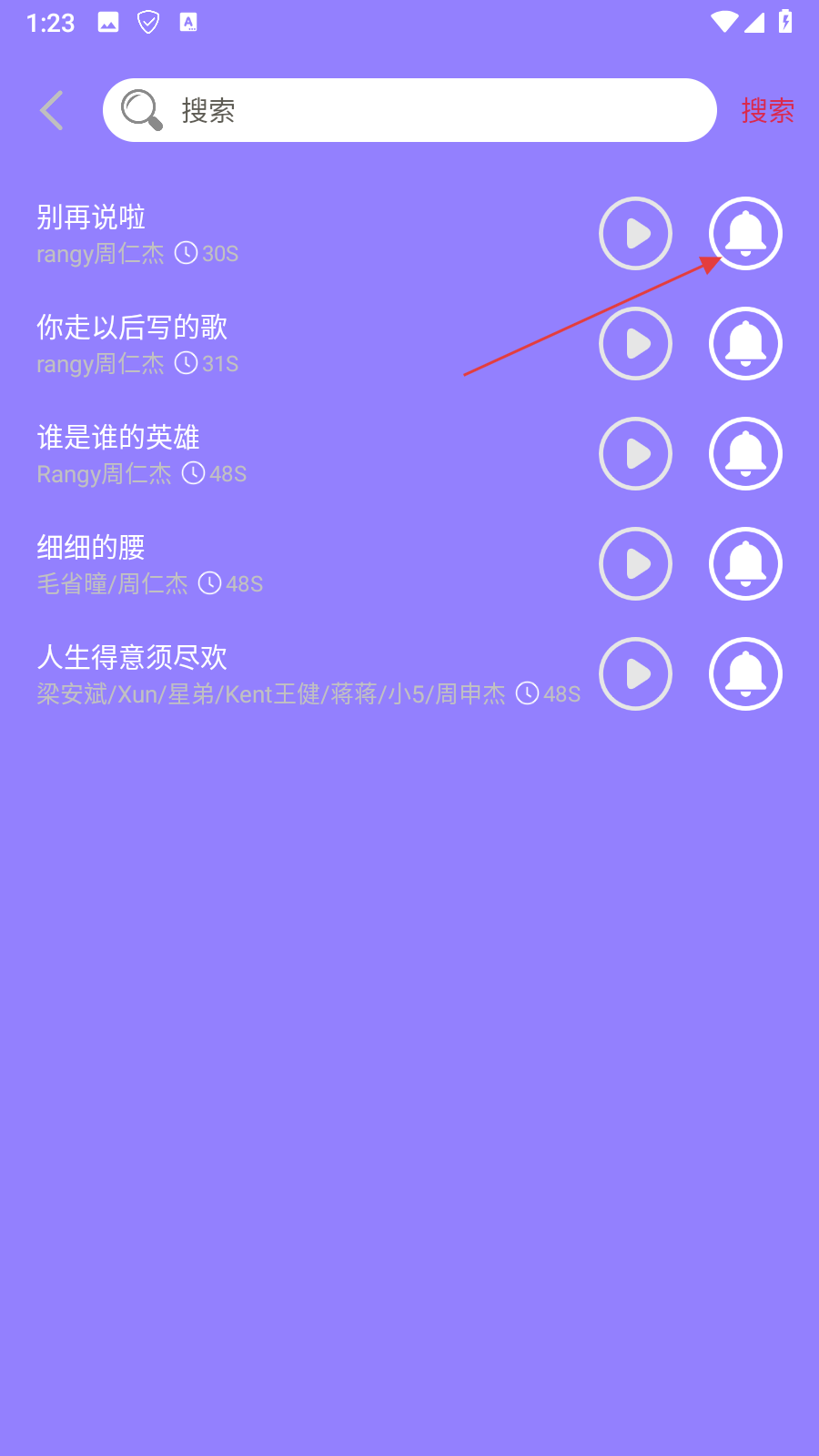
Task: Play the ringtone 细细的腰
Action: pyautogui.click(x=635, y=564)
